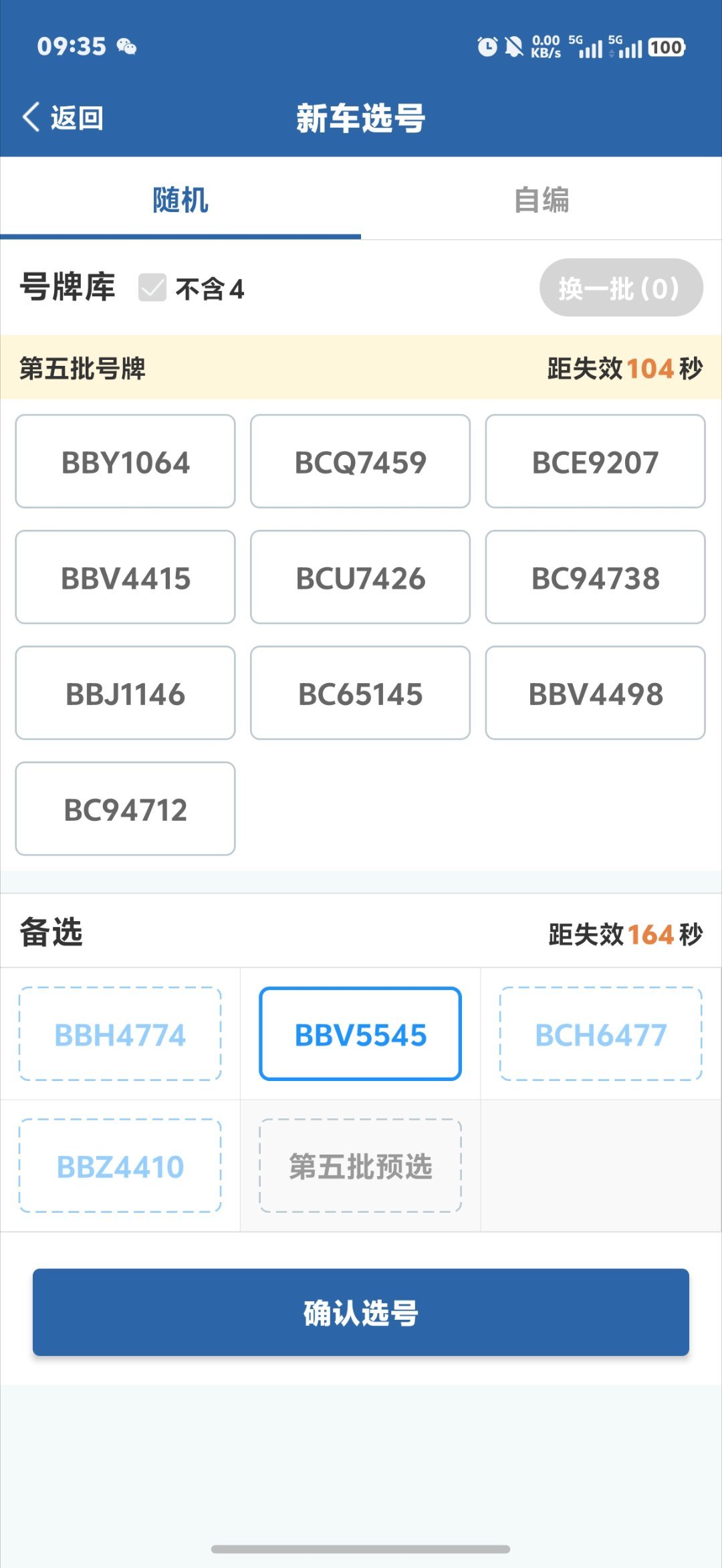The width and height of the screenshot is (722, 1568).
Task: Pick plate number BCE9207
Action: 596,462
